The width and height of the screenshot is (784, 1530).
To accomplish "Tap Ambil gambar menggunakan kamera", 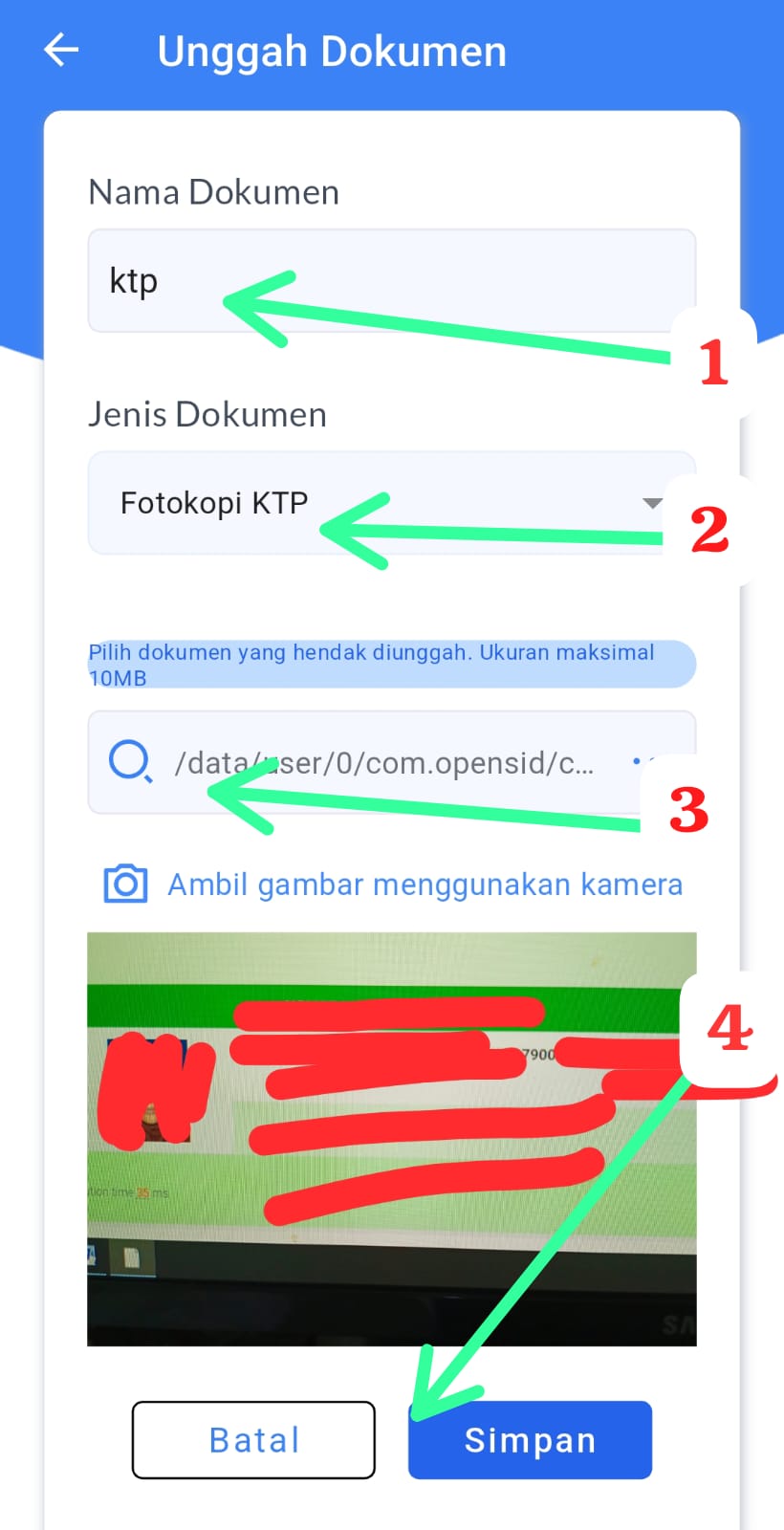I will pos(393,885).
